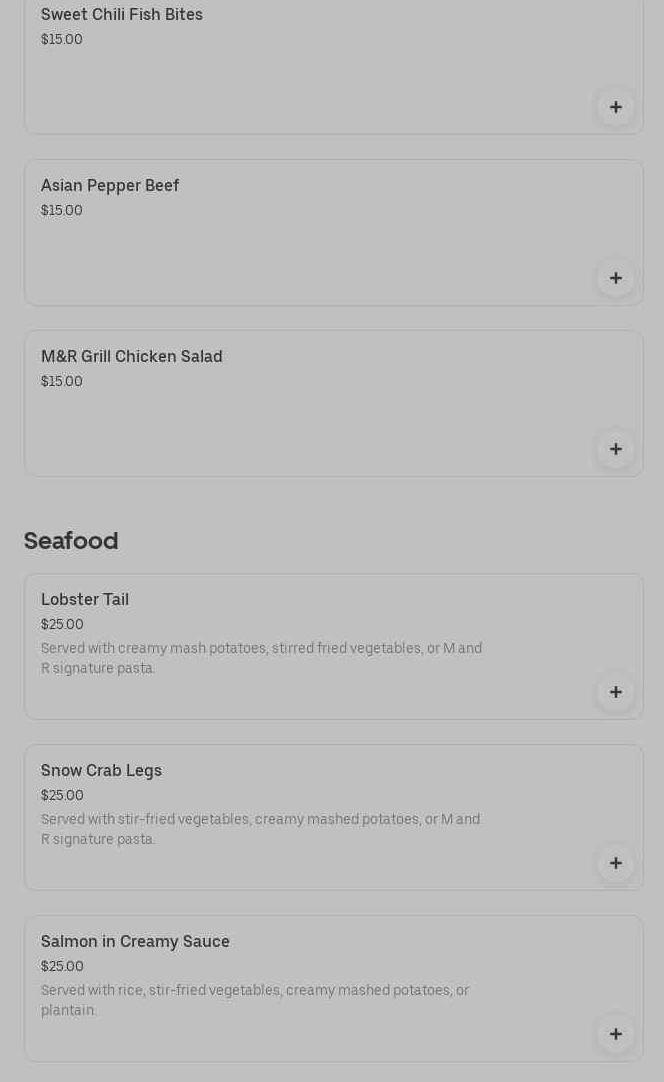The image size is (664, 1082).
Task: Add Salmon in Creamy Sauce to cart
Action: [615, 1034]
